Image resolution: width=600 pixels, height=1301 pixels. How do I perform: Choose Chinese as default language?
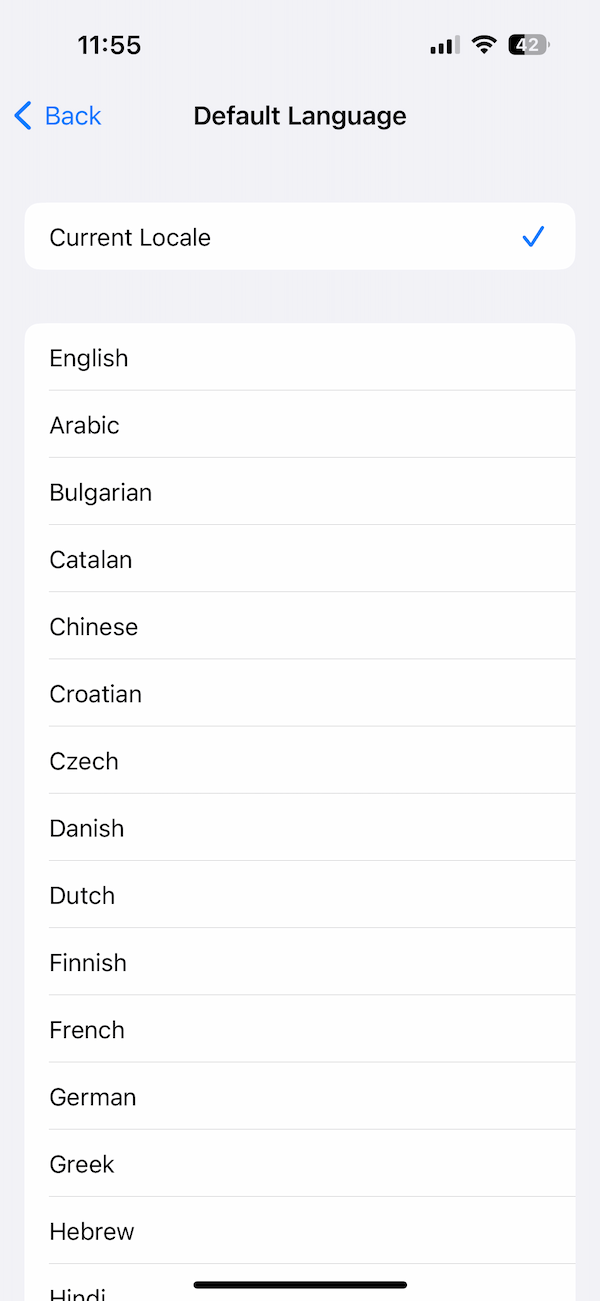pyautogui.click(x=300, y=626)
